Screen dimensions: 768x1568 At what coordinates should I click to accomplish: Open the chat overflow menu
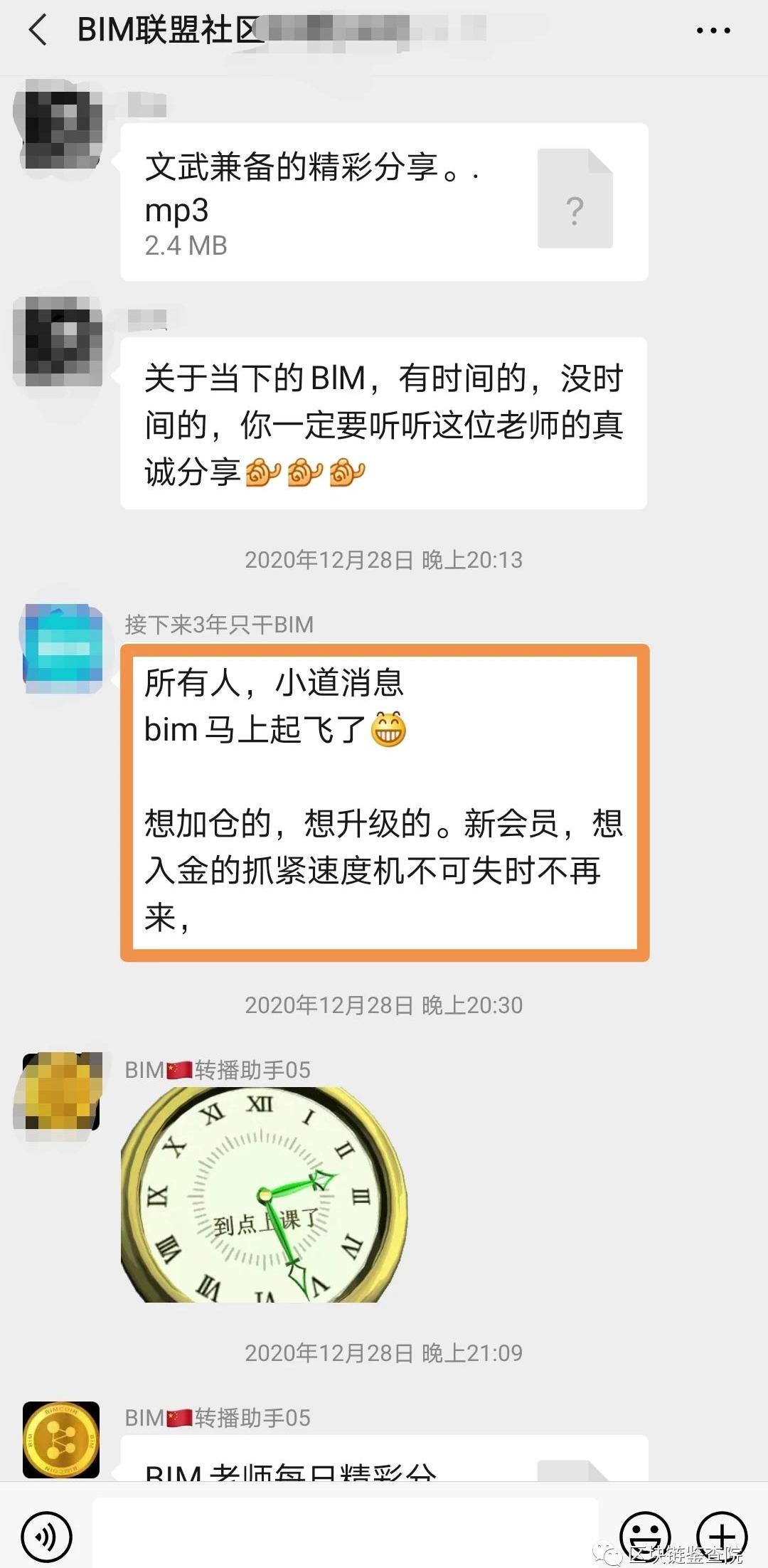pyautogui.click(x=713, y=31)
